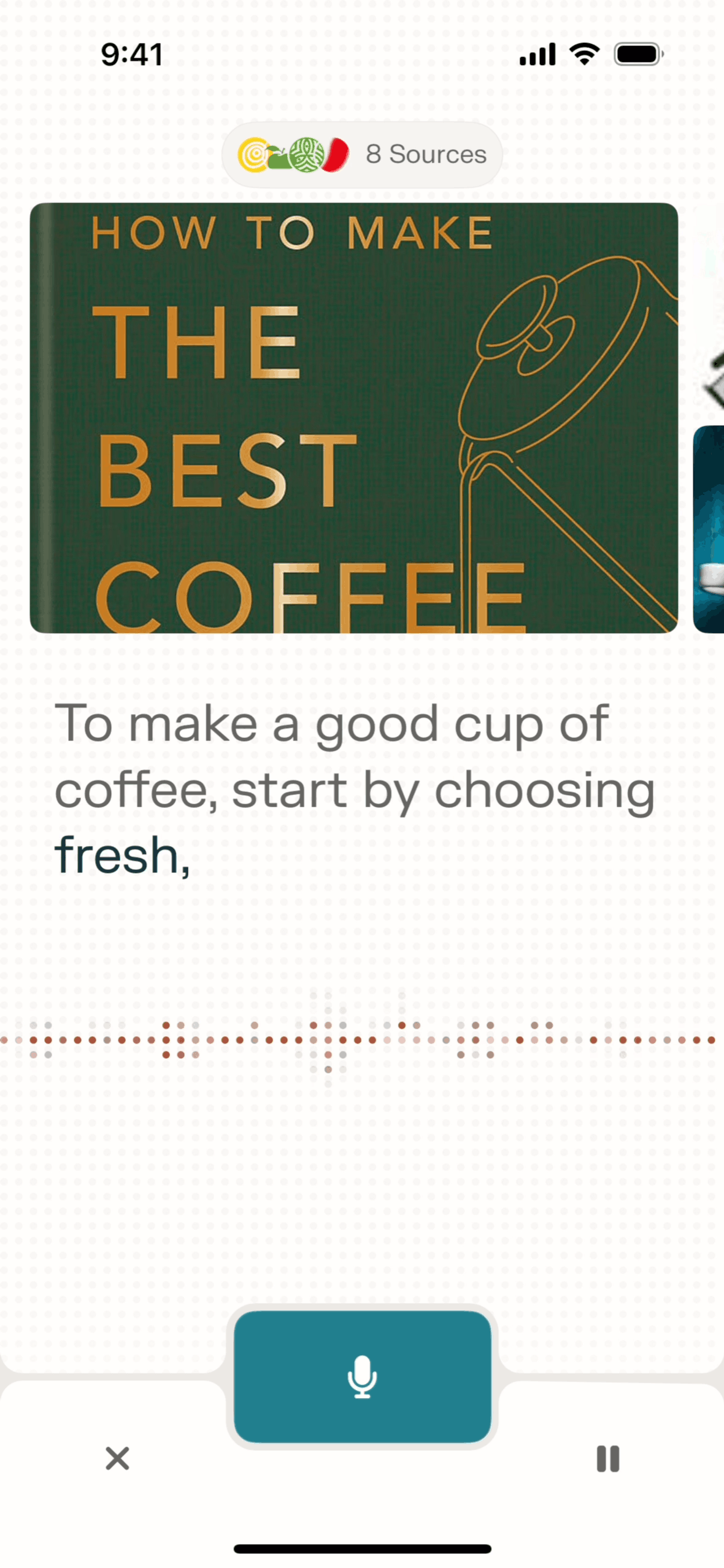
Task: Open the 8 Sources chip
Action: 362,155
